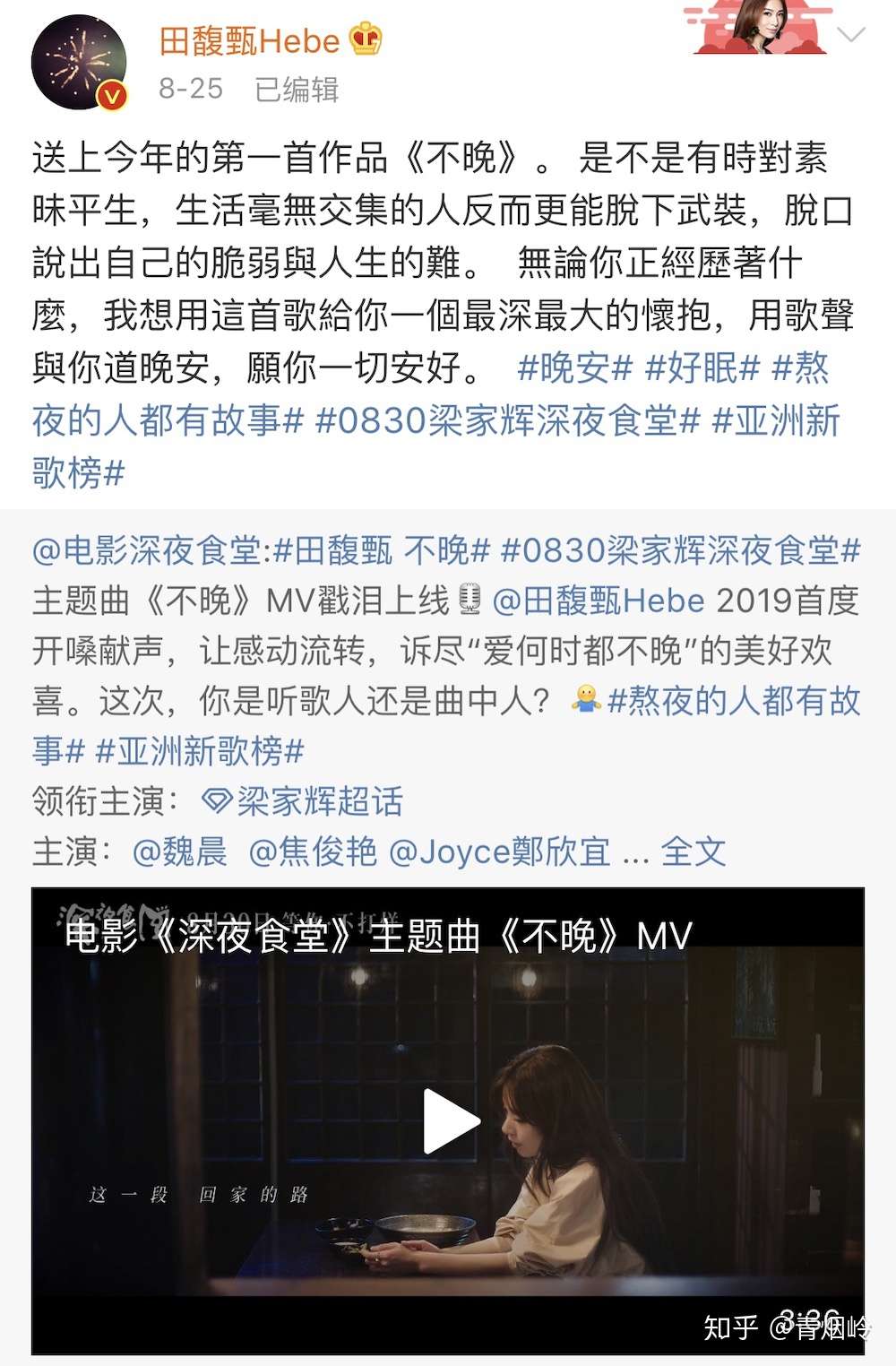Open the @焦俊艳 mention
This screenshot has height=1366, width=896.
312,851
